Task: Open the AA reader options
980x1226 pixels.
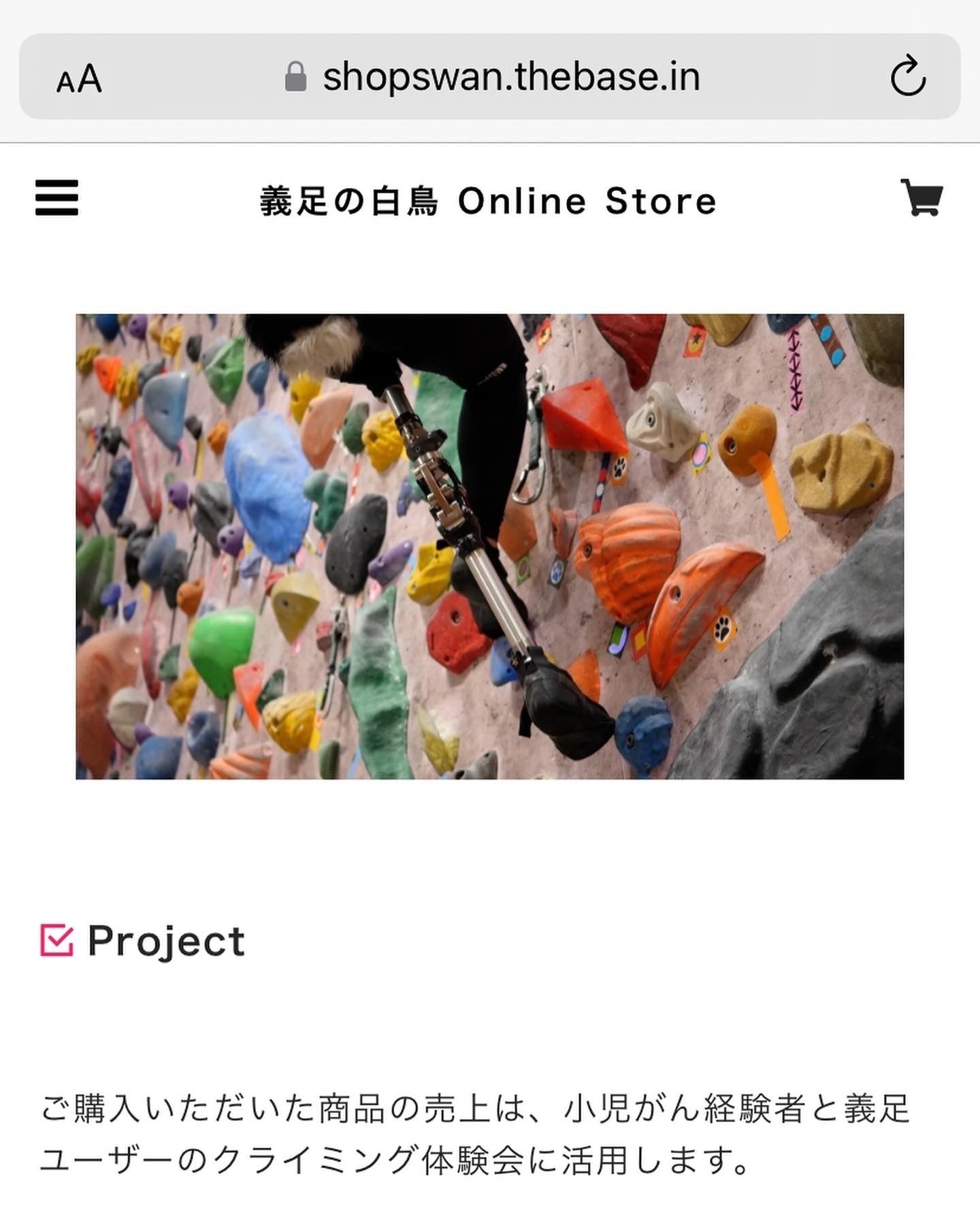Action: (79, 79)
